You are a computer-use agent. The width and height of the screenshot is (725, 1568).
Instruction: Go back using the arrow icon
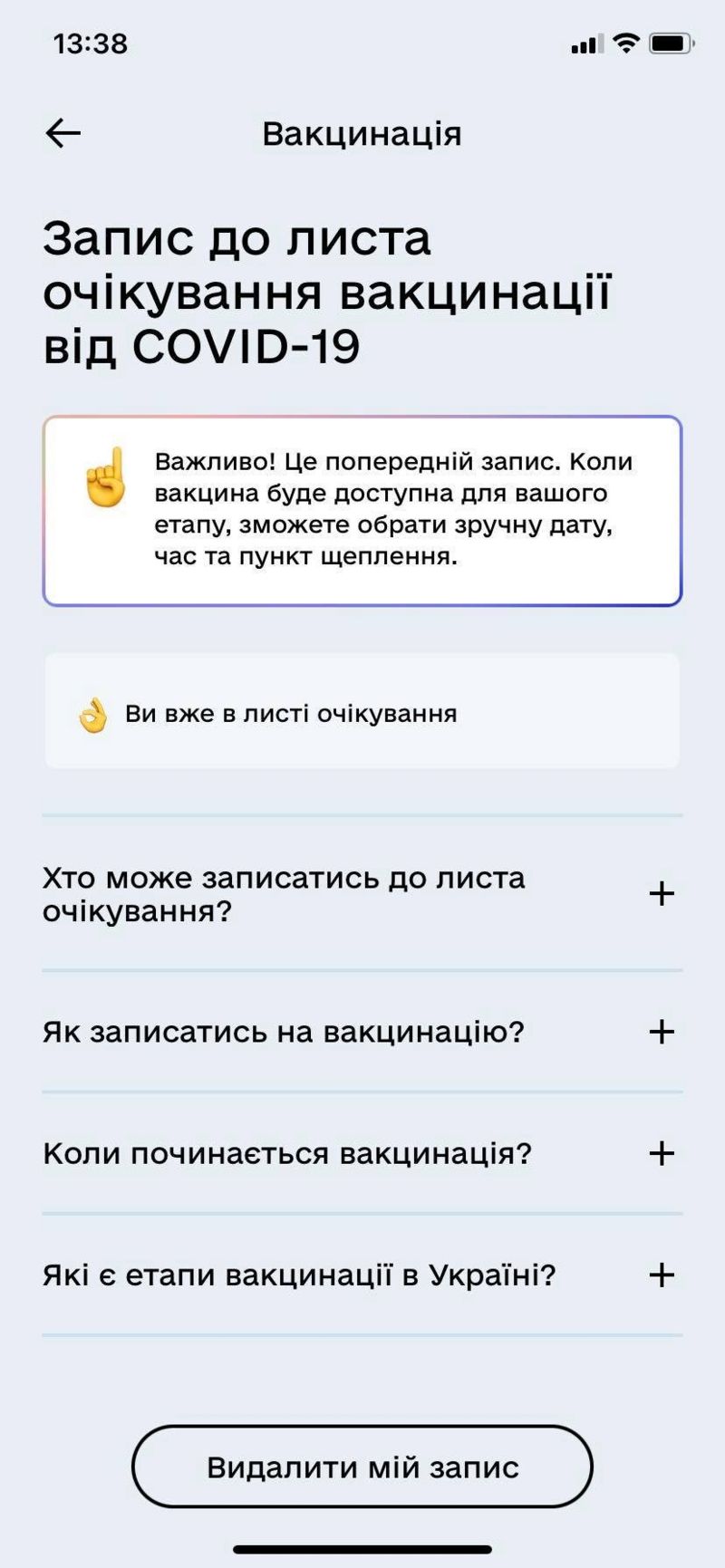(x=63, y=133)
